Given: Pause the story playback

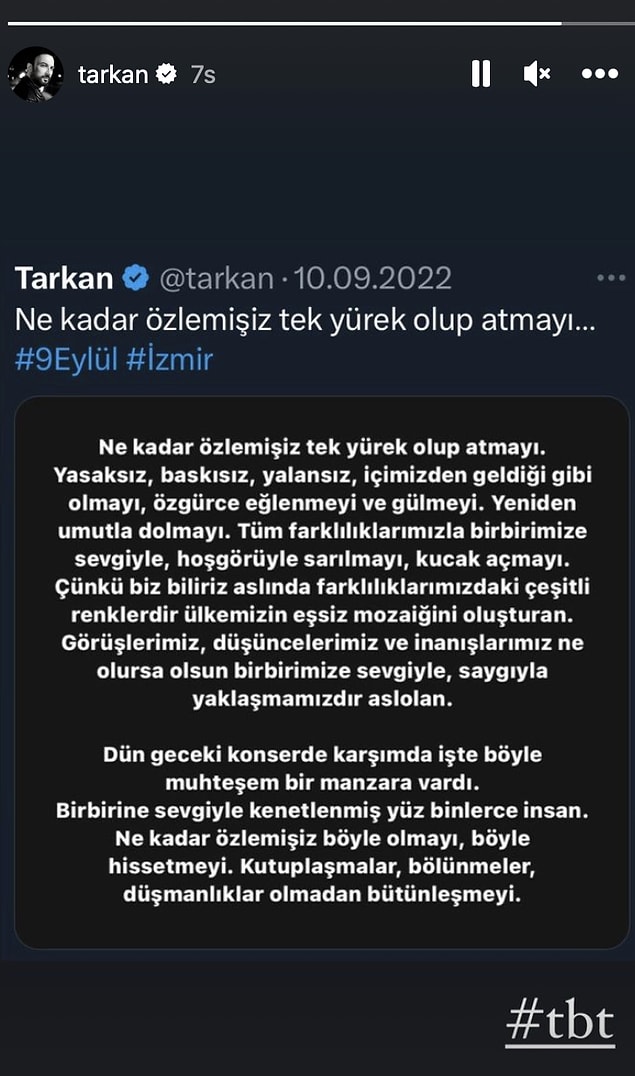Looking at the screenshot, I should pyautogui.click(x=481, y=74).
